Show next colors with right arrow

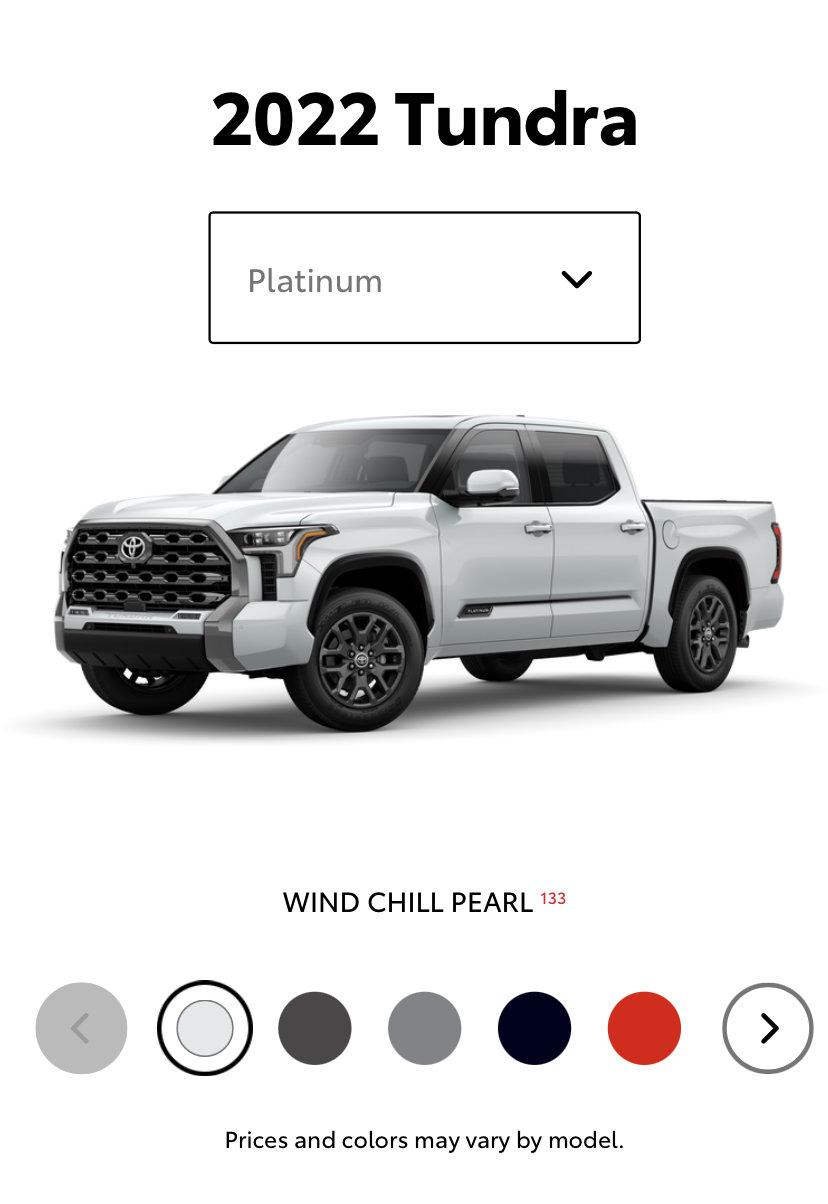(768, 1028)
